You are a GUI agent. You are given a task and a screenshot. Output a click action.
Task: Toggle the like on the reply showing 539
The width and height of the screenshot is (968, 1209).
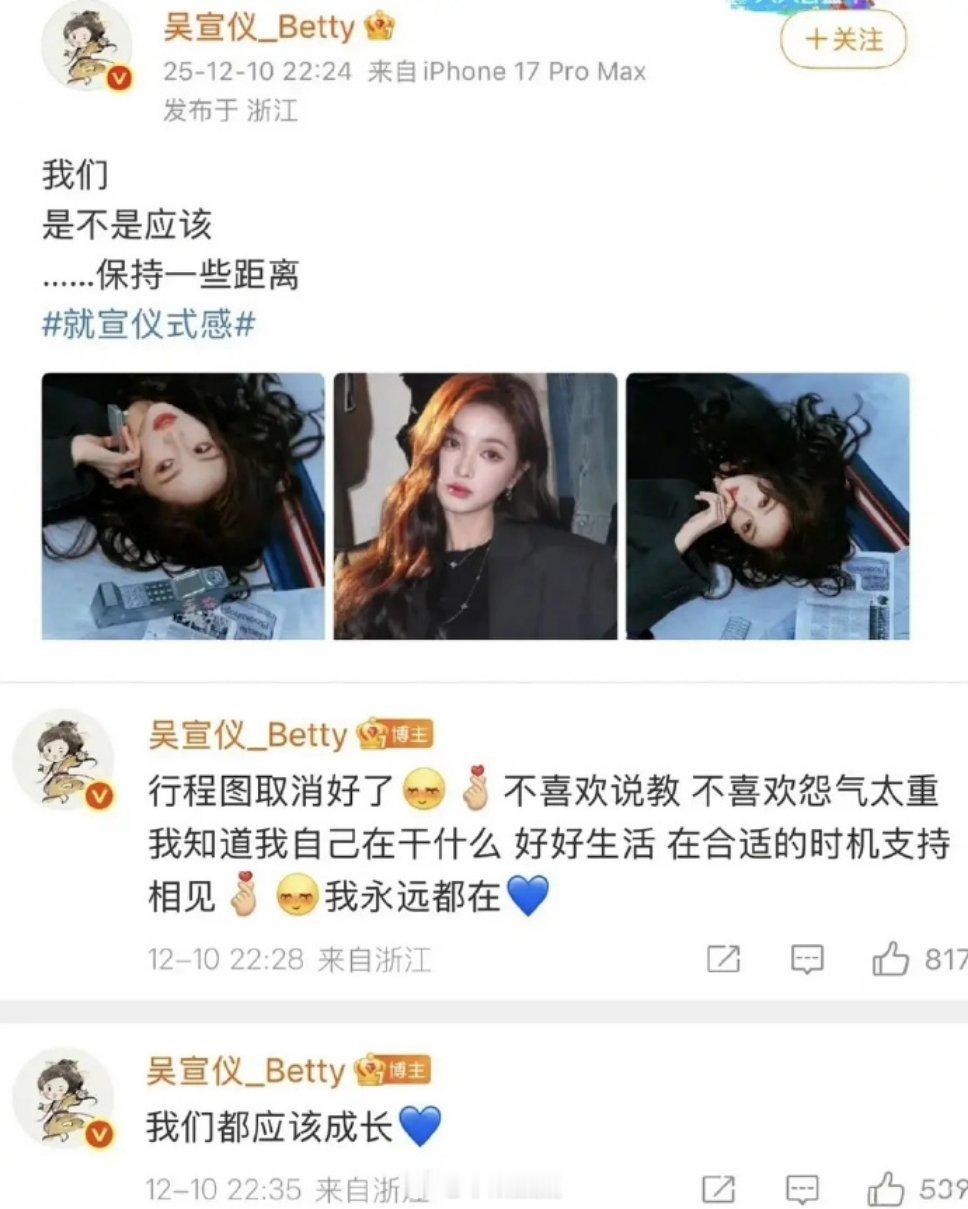pyautogui.click(x=884, y=1190)
